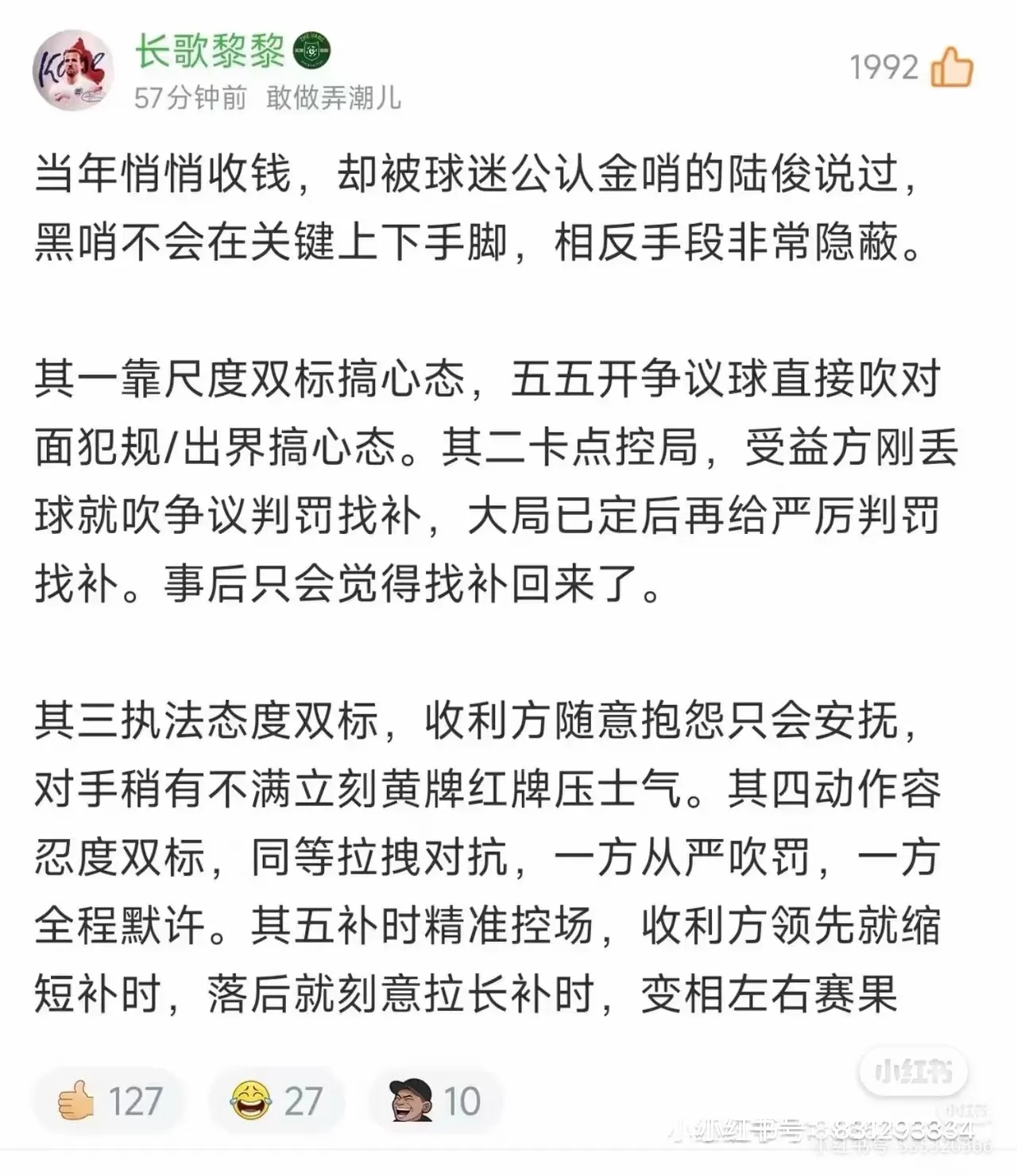The image size is (1017, 1176).
Task: Open username 长歌黎黎
Action: point(209,51)
